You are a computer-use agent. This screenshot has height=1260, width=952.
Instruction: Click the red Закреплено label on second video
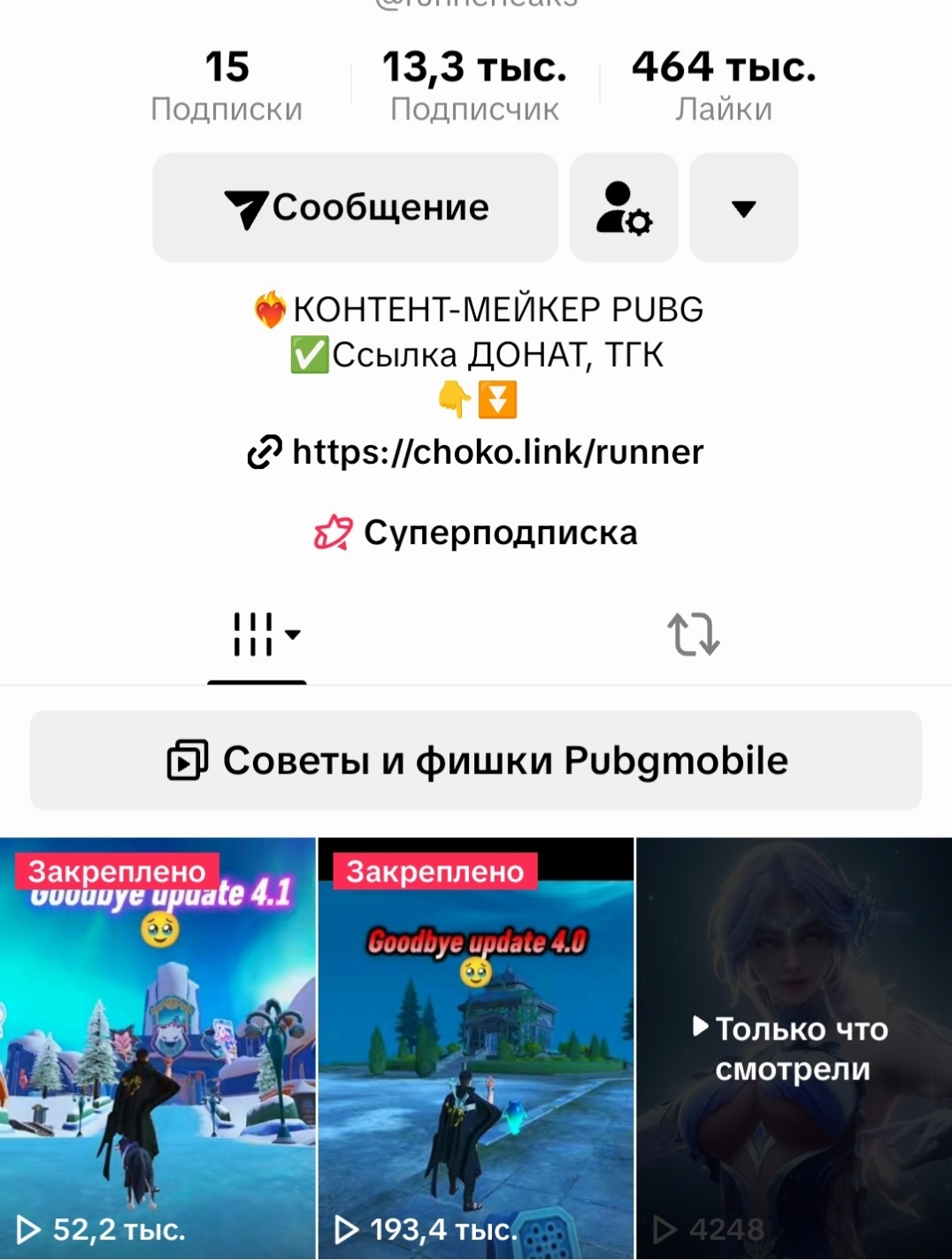click(x=433, y=872)
